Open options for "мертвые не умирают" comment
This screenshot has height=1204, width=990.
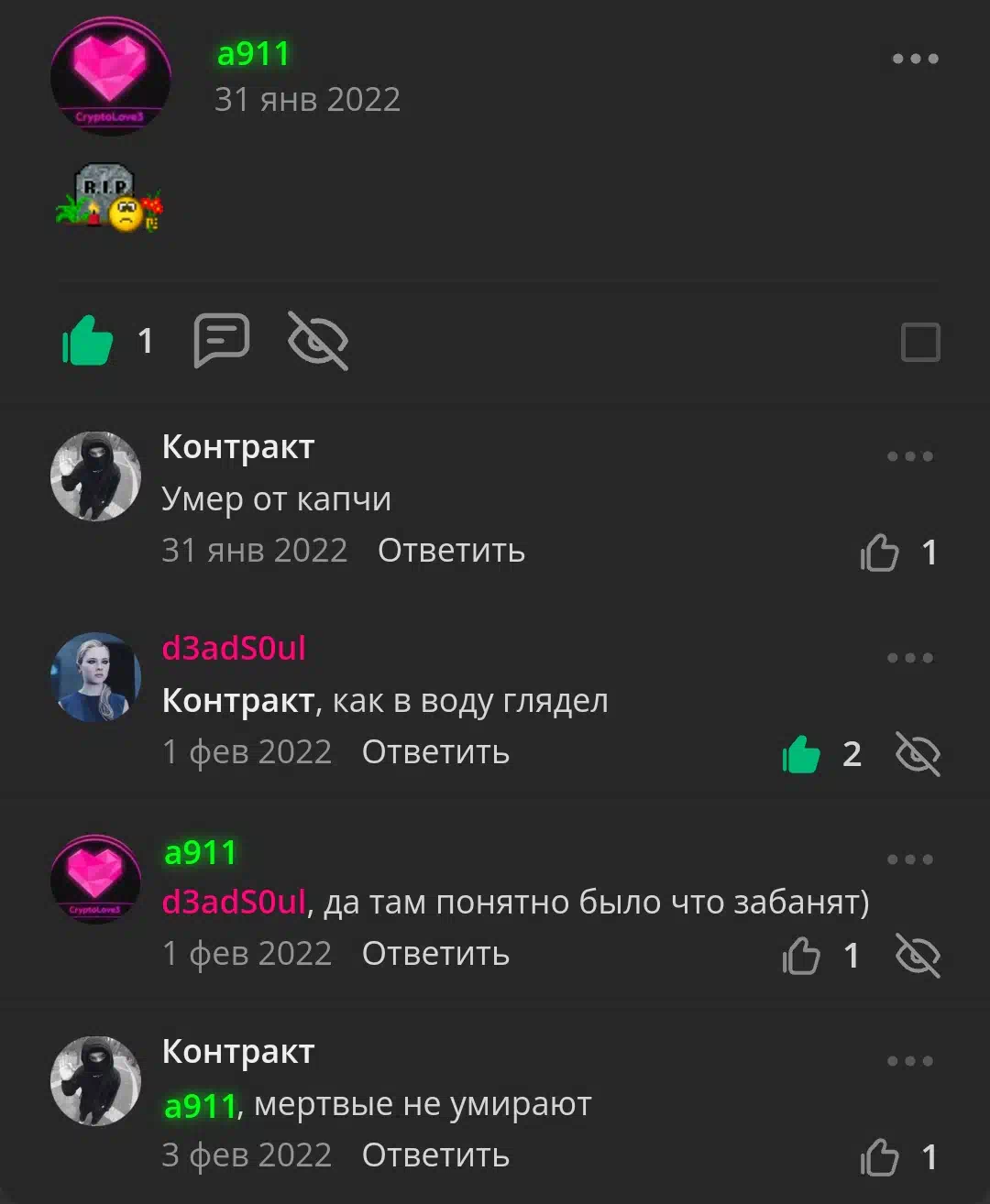coord(909,1061)
